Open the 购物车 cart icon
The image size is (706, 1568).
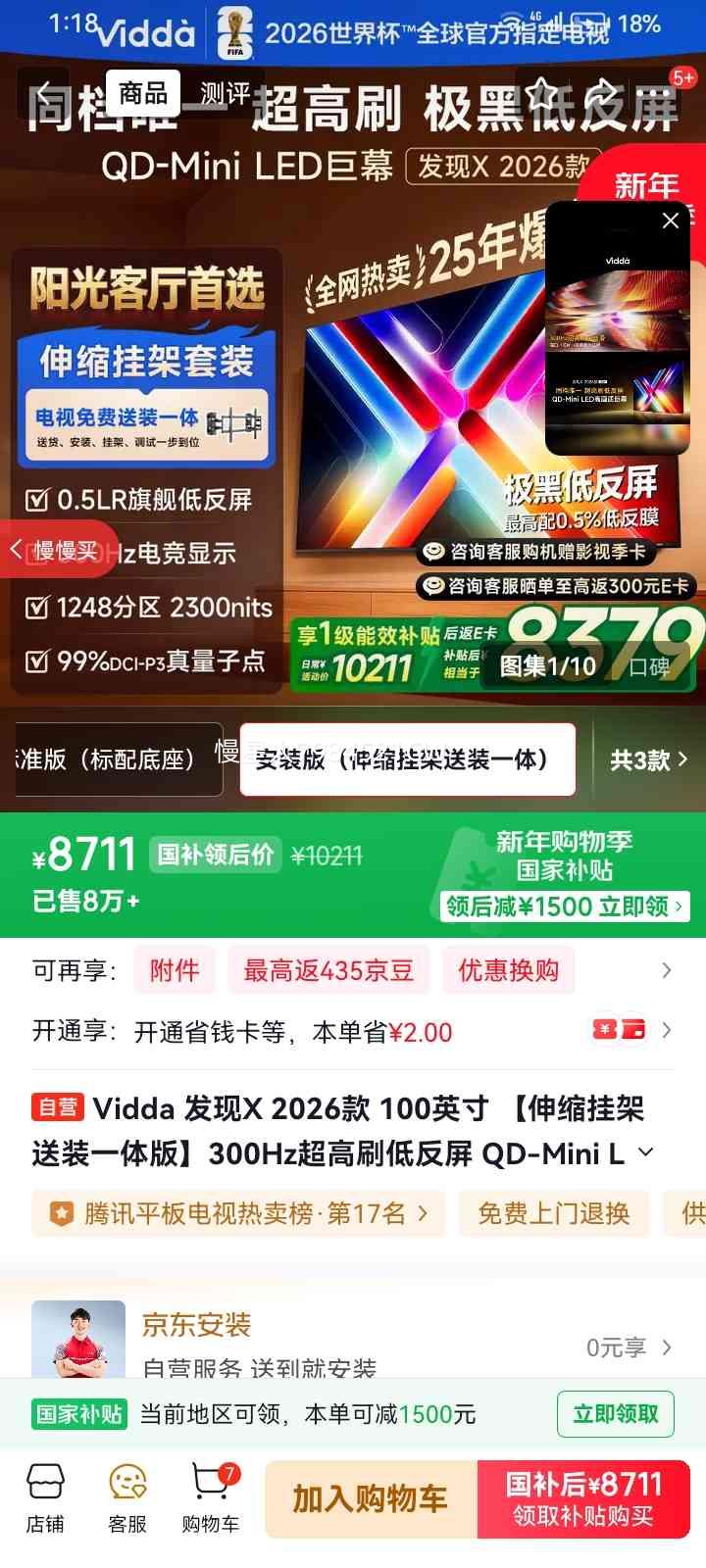point(209,1490)
